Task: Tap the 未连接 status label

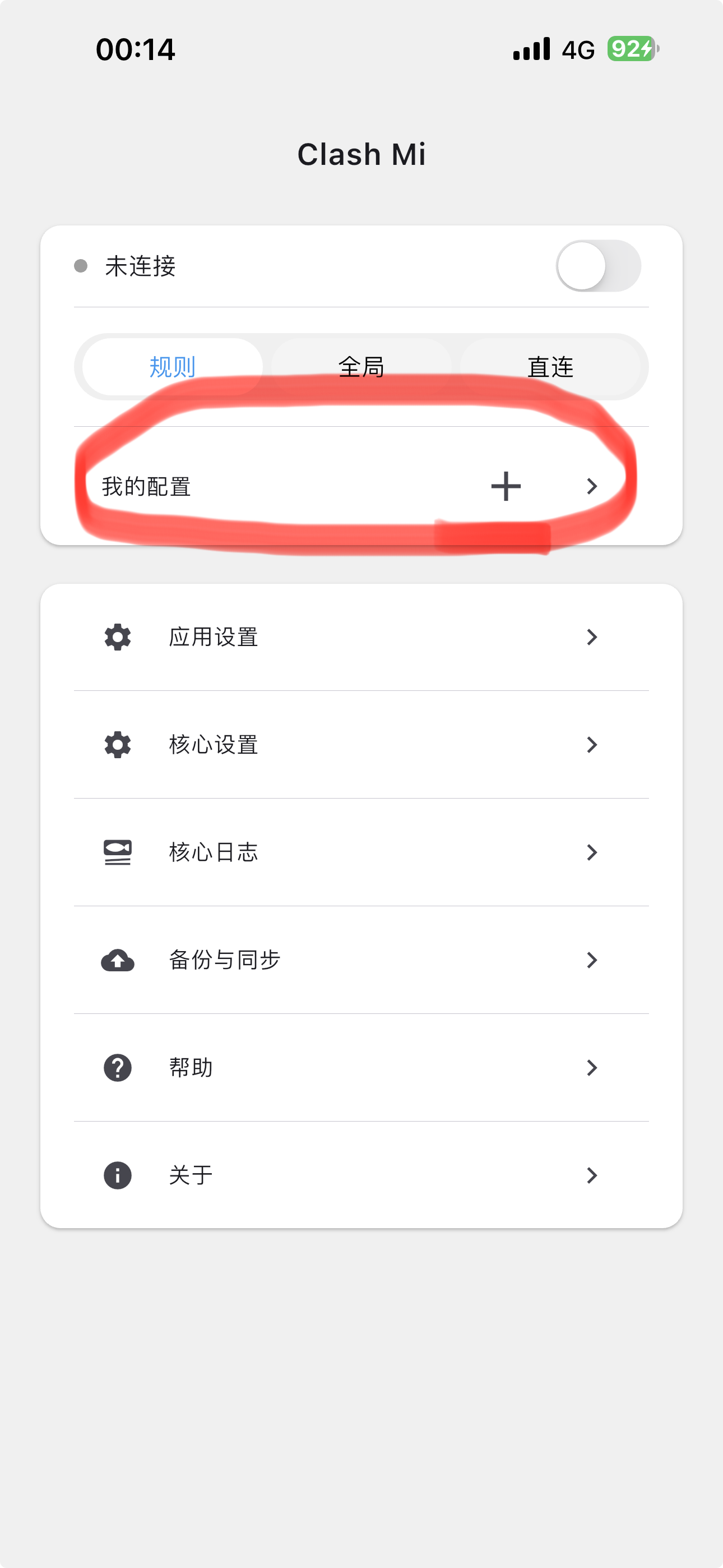Action: [139, 266]
